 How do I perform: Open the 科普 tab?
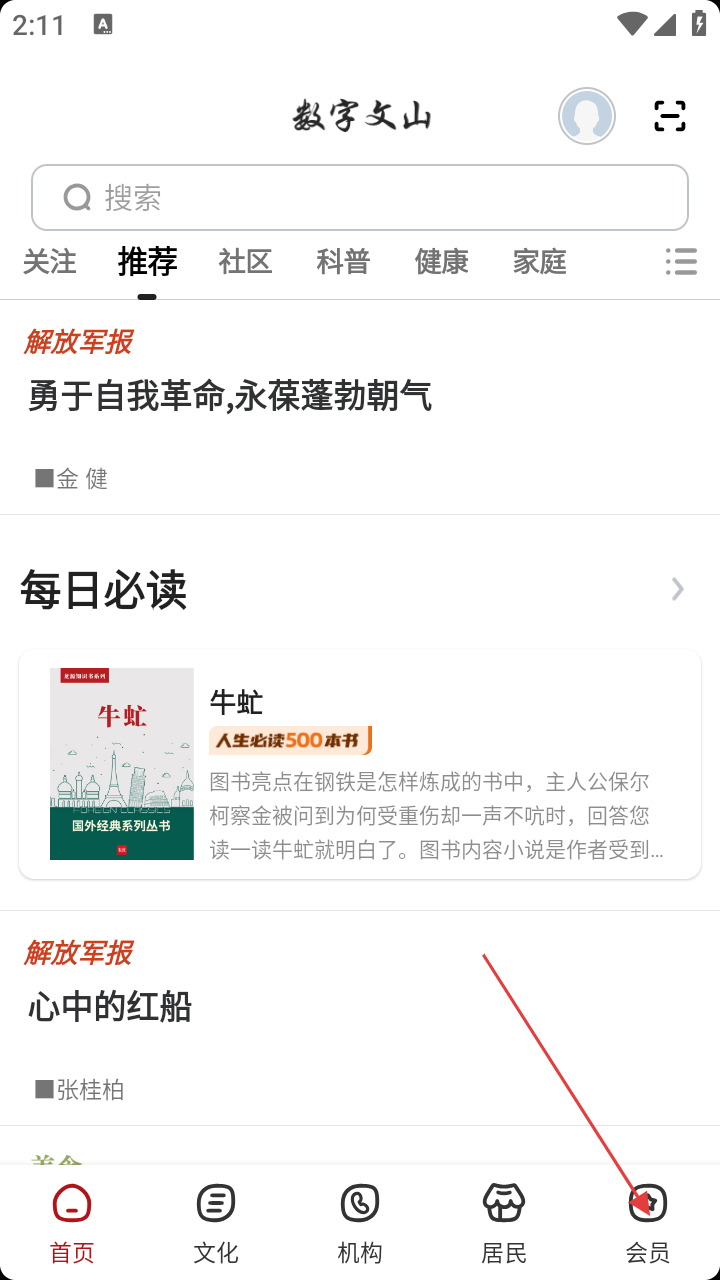[343, 262]
